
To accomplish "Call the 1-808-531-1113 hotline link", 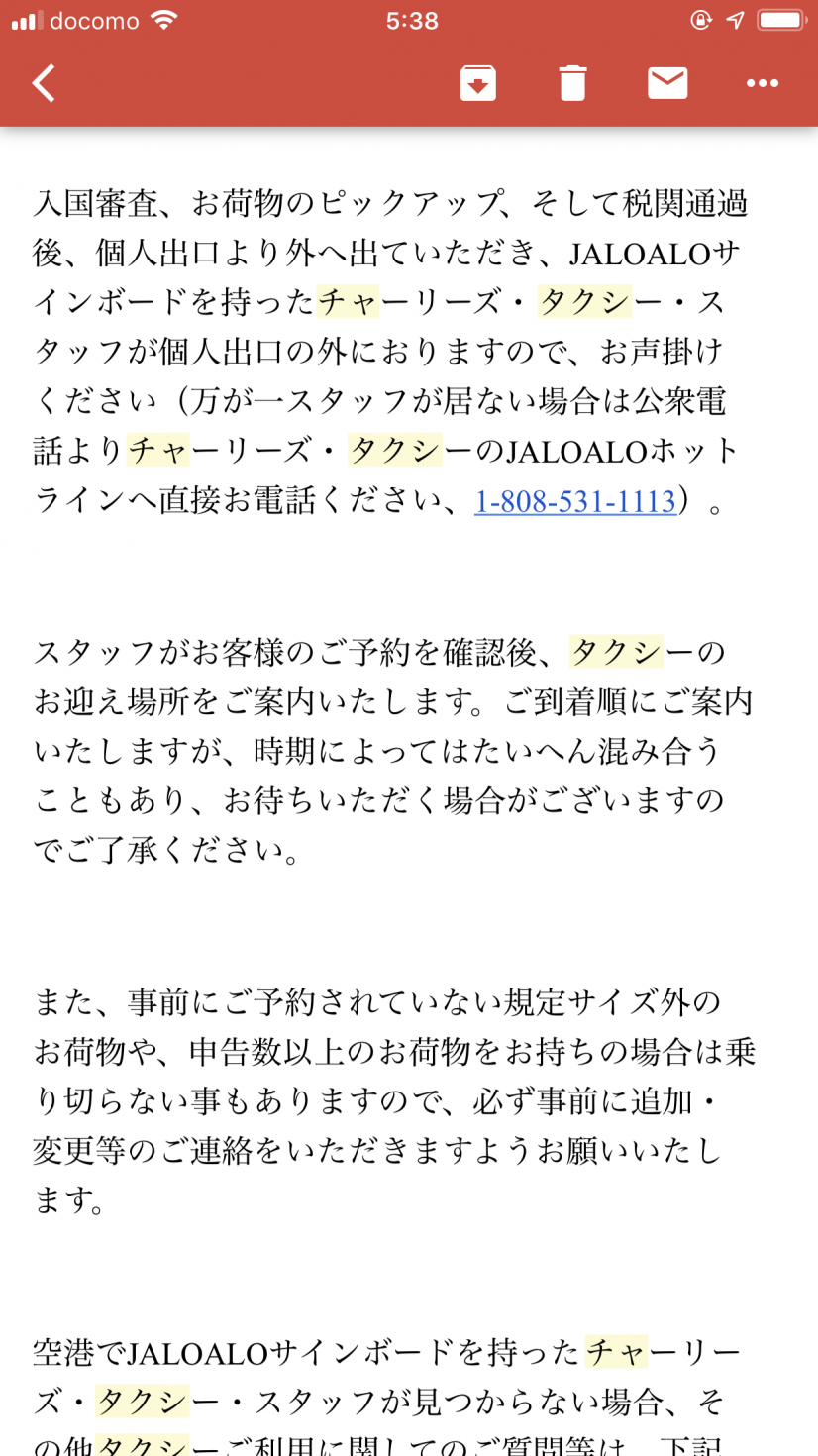I will pos(575,501).
